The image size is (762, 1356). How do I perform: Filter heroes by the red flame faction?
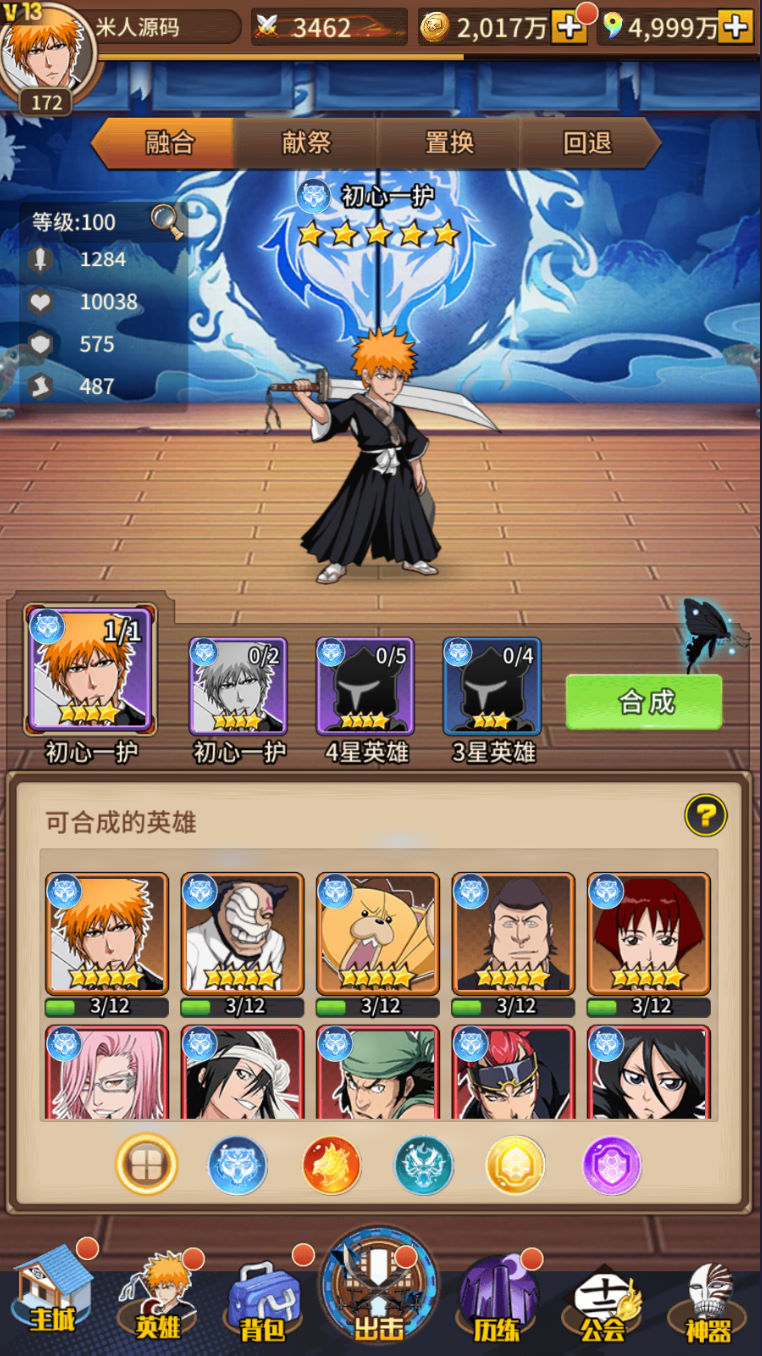tap(331, 1165)
